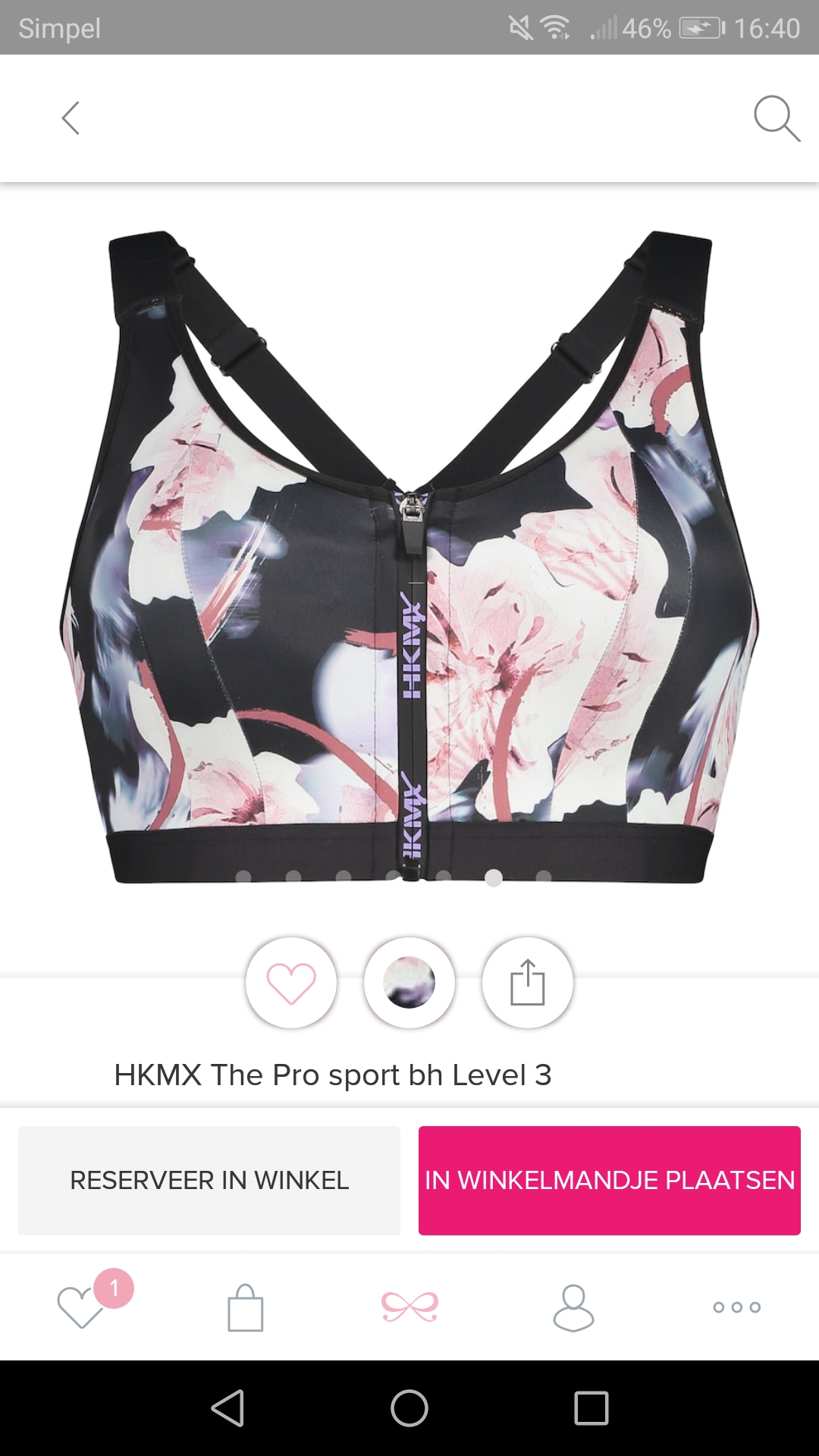Share this product
Viewport: 819px width, 1456px height.
click(528, 983)
